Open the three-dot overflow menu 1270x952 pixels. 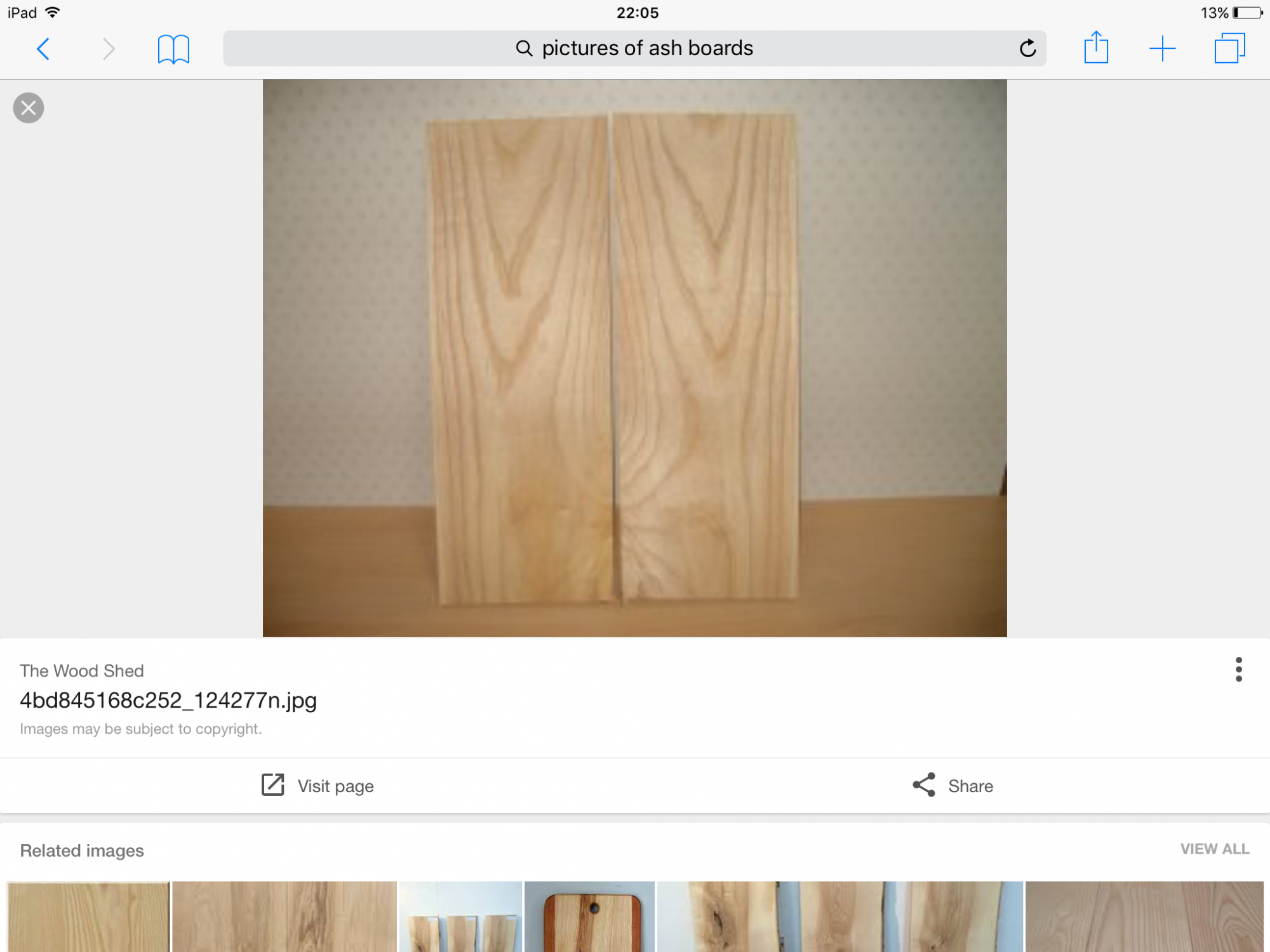click(x=1238, y=670)
